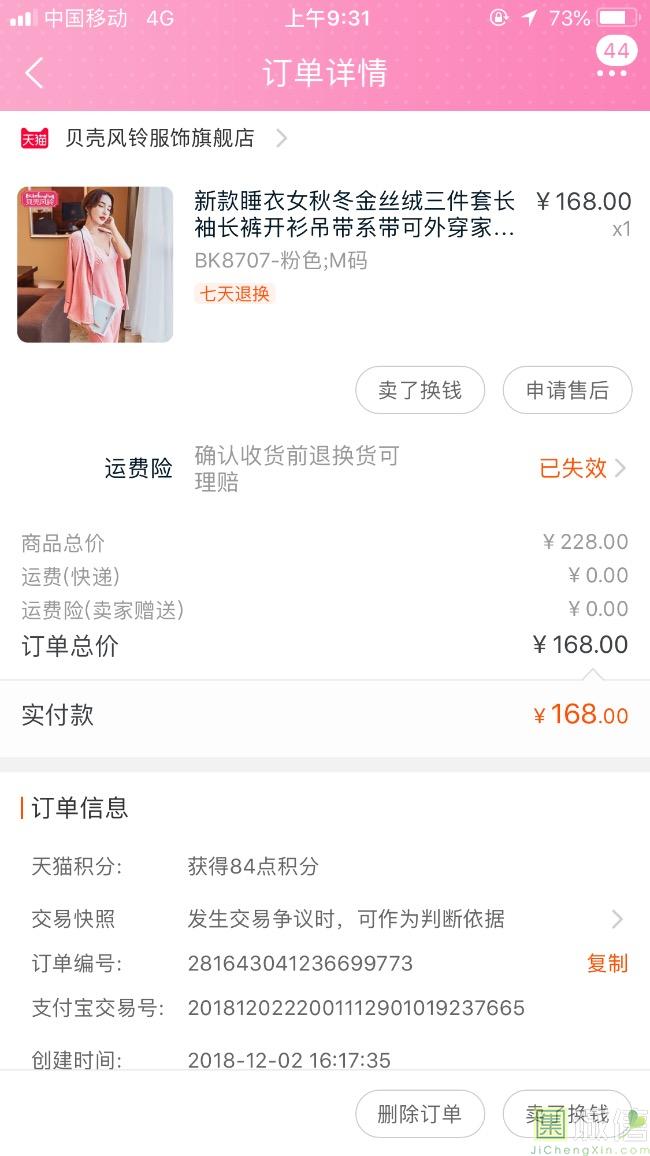Copy the order number with 复制
This screenshot has width=650, height=1156.
(607, 963)
